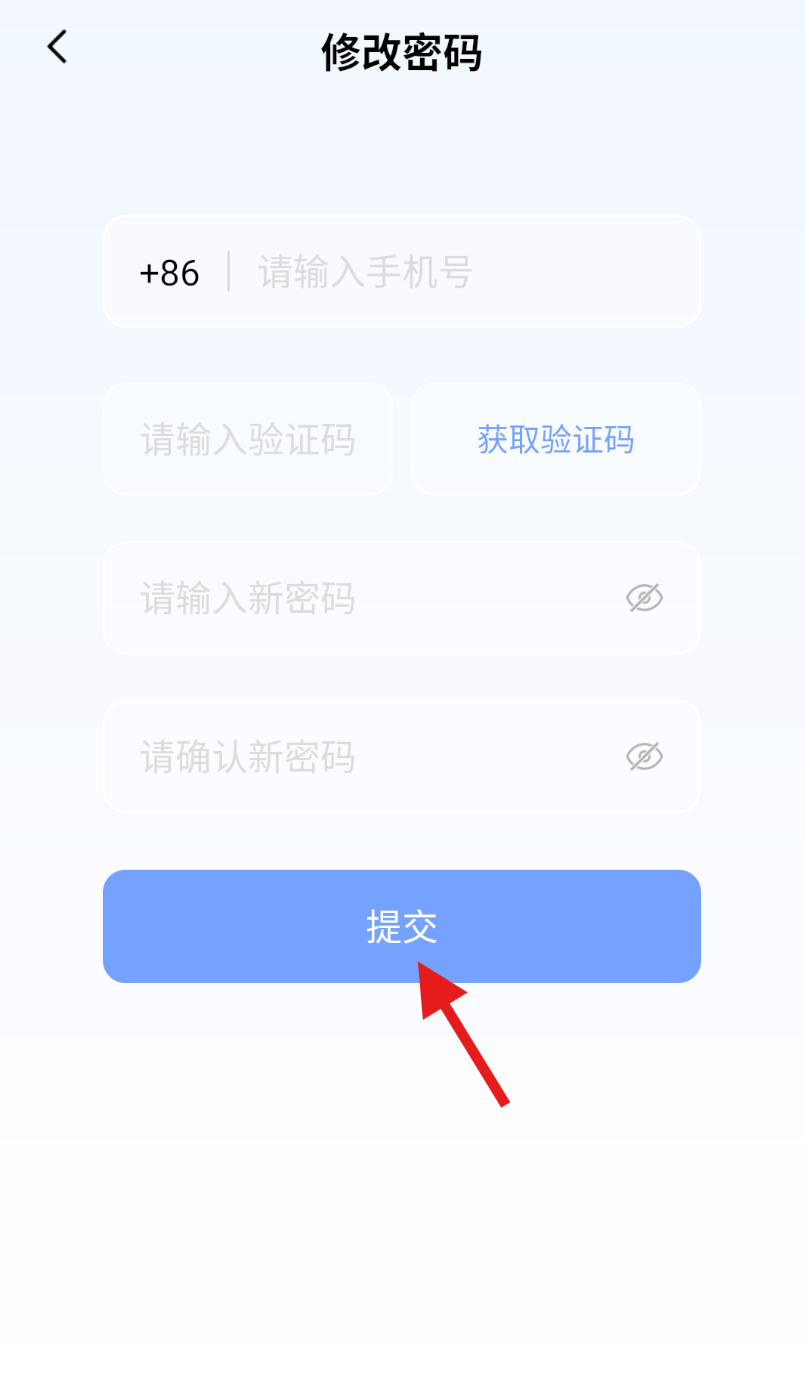Go back from the 修改密码 page
The width and height of the screenshot is (805, 1380).
point(57,47)
